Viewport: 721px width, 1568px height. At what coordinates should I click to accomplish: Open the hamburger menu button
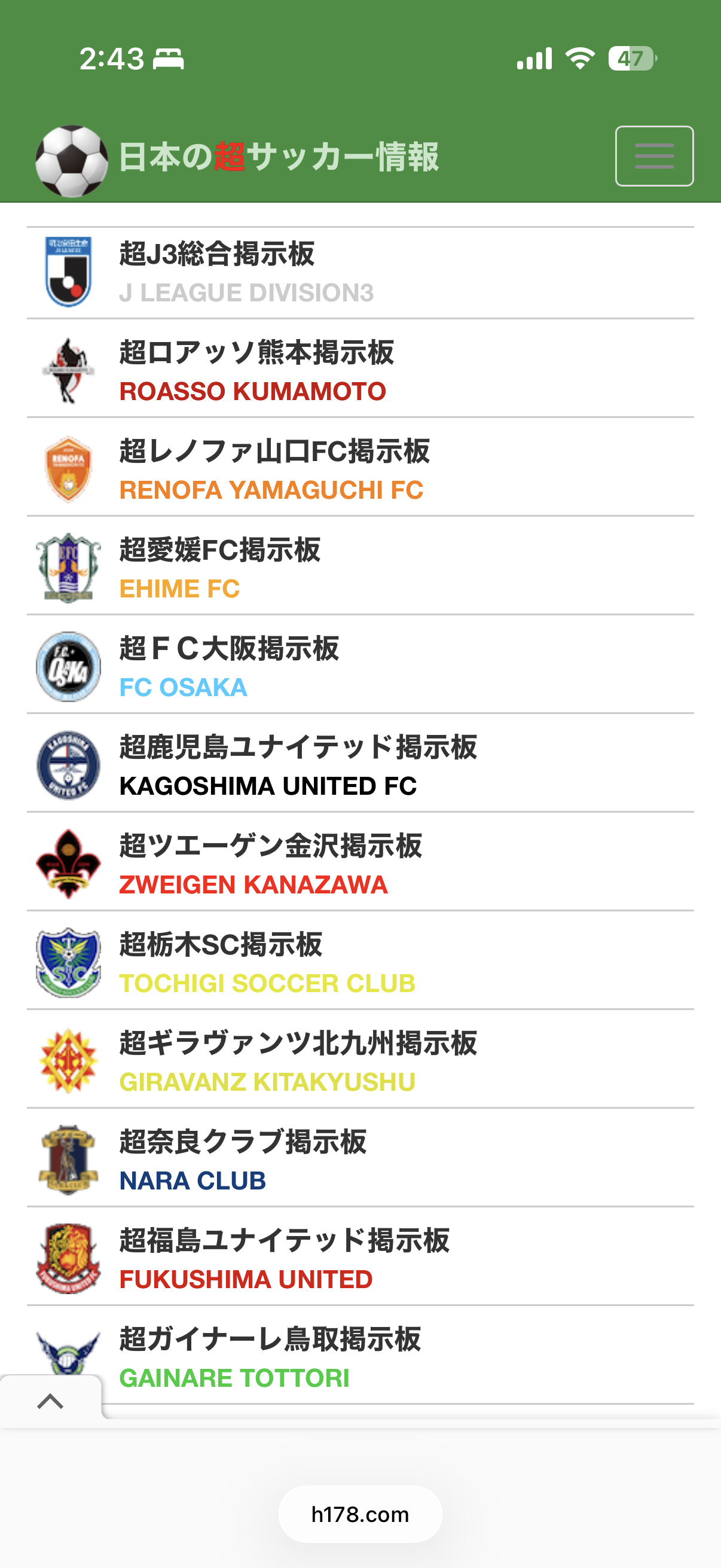coord(653,156)
